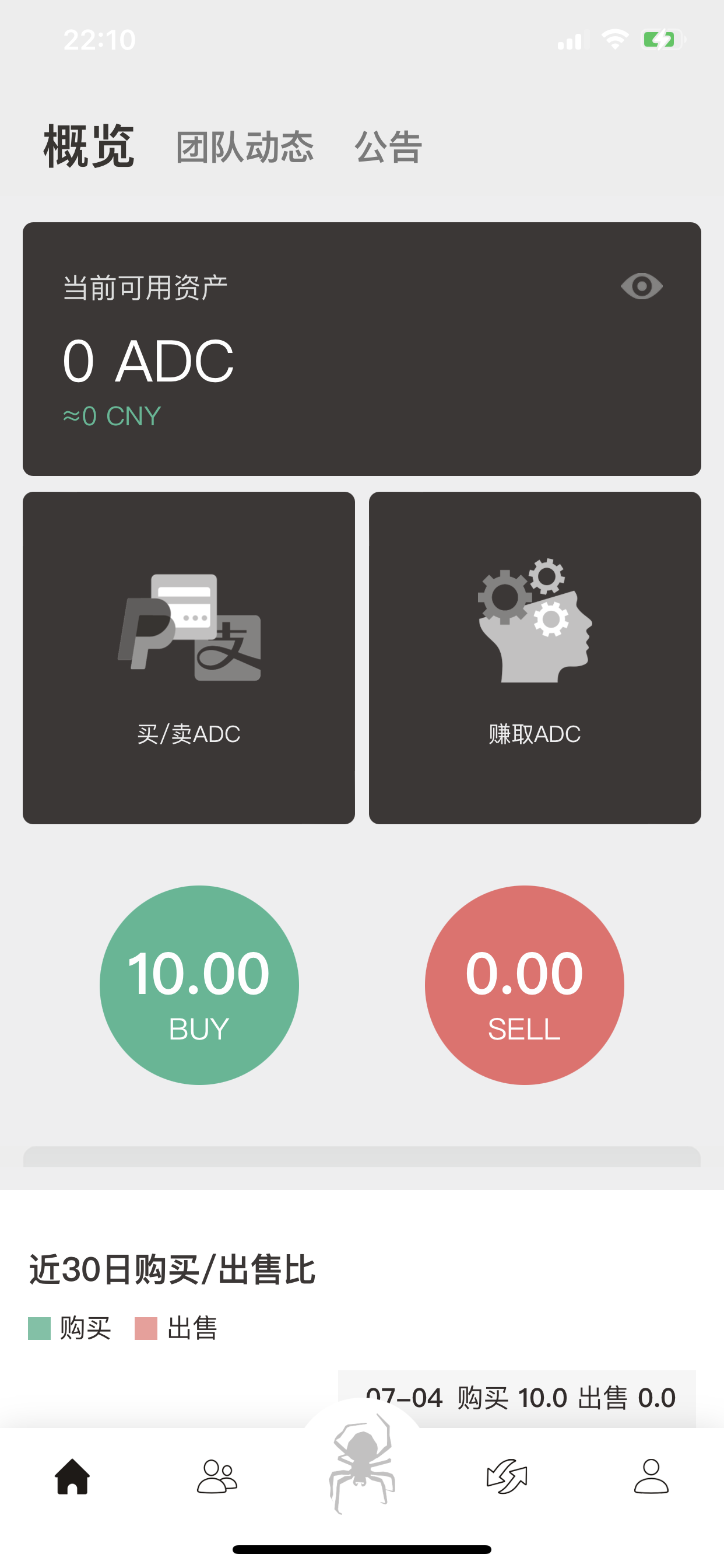Image resolution: width=724 pixels, height=1568 pixels.
Task: Open the exchange arrows tab
Action: [507, 1476]
